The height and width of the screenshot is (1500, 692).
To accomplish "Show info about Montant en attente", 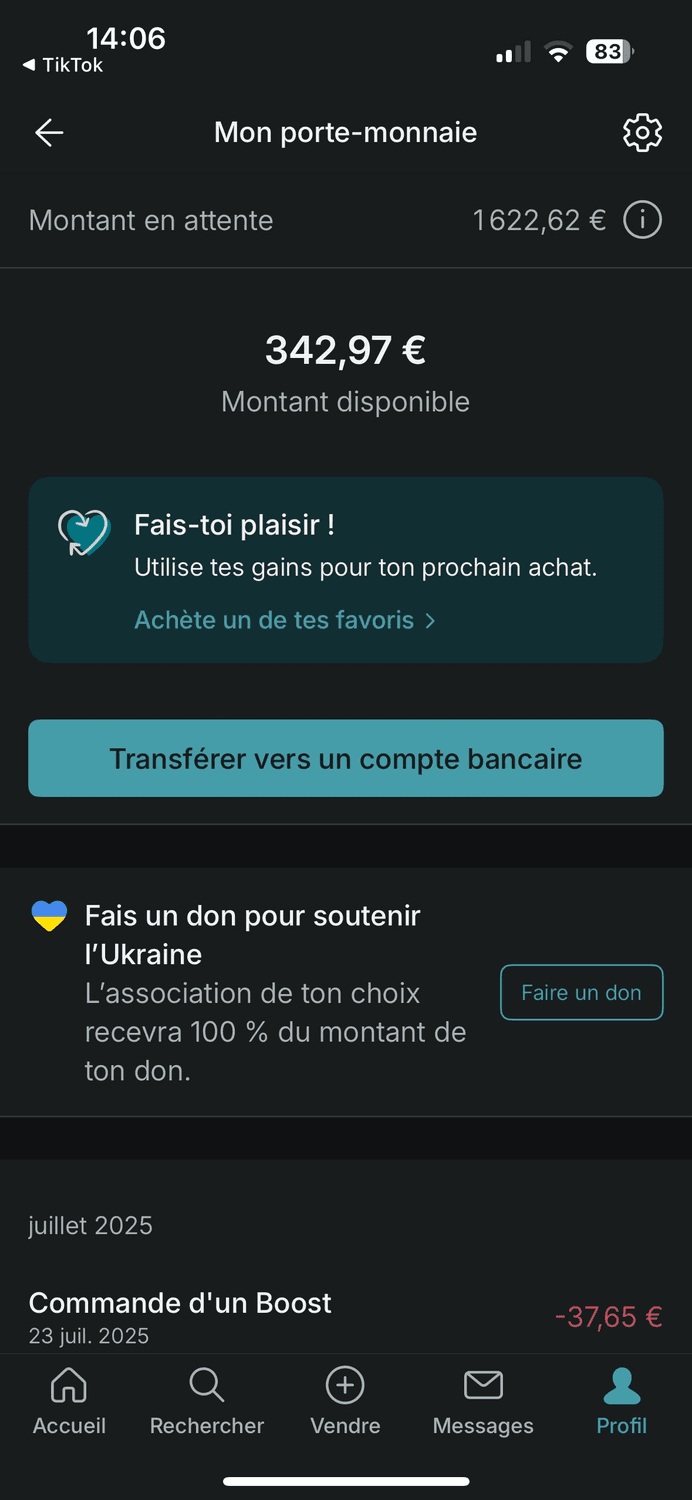I will [x=642, y=220].
